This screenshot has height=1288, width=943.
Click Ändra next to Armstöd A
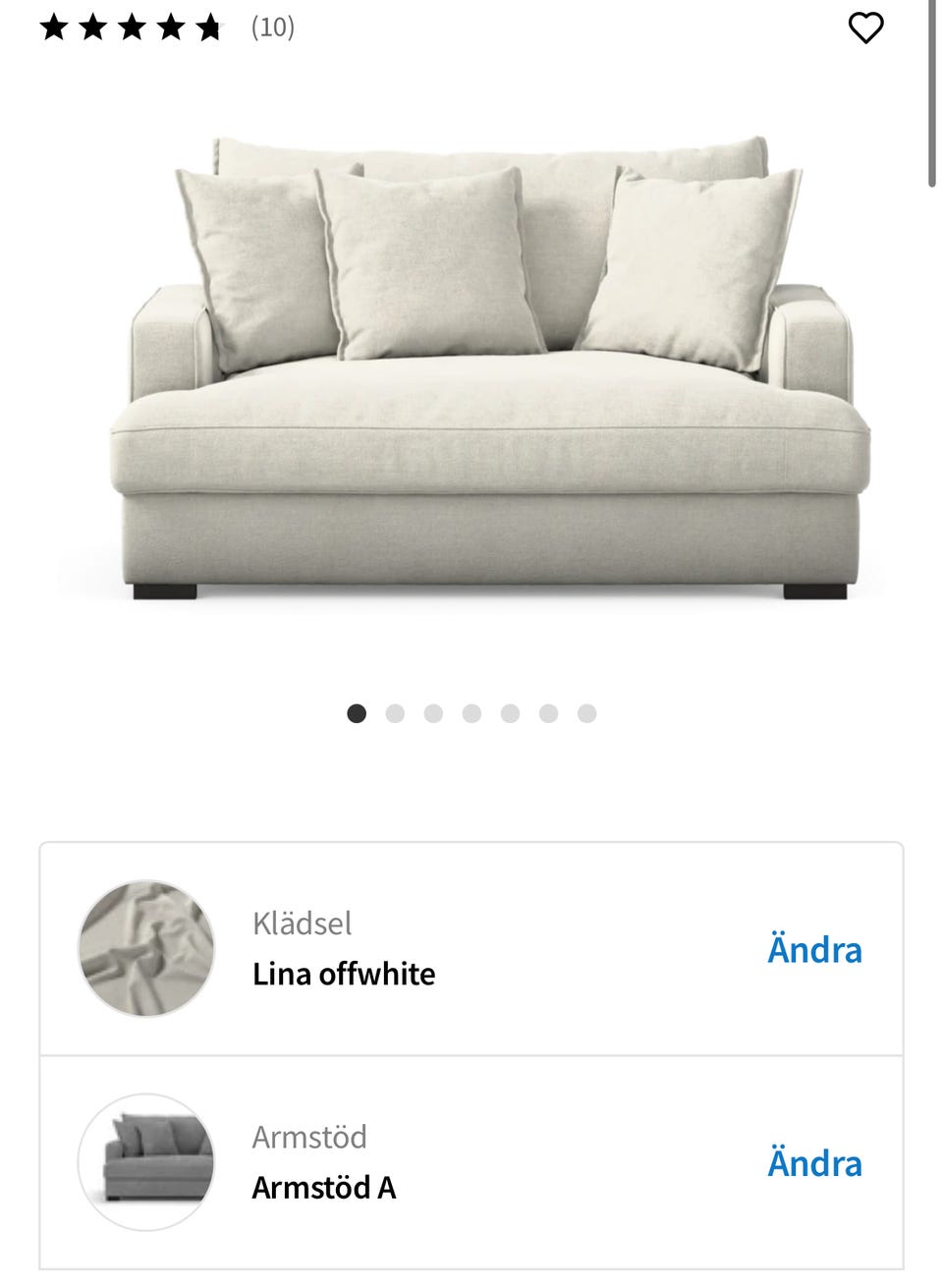click(x=815, y=1163)
